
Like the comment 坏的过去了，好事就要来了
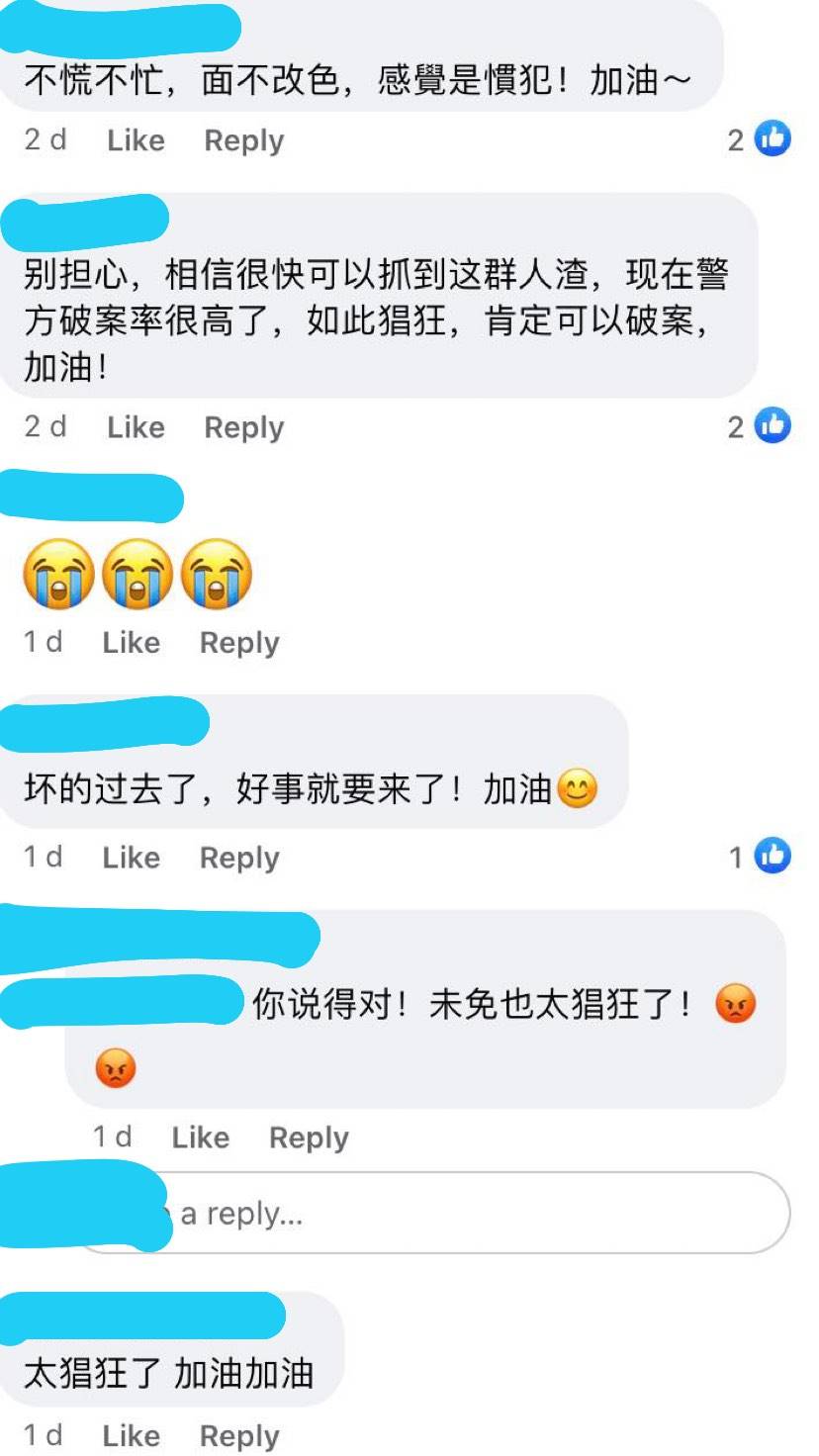(131, 858)
